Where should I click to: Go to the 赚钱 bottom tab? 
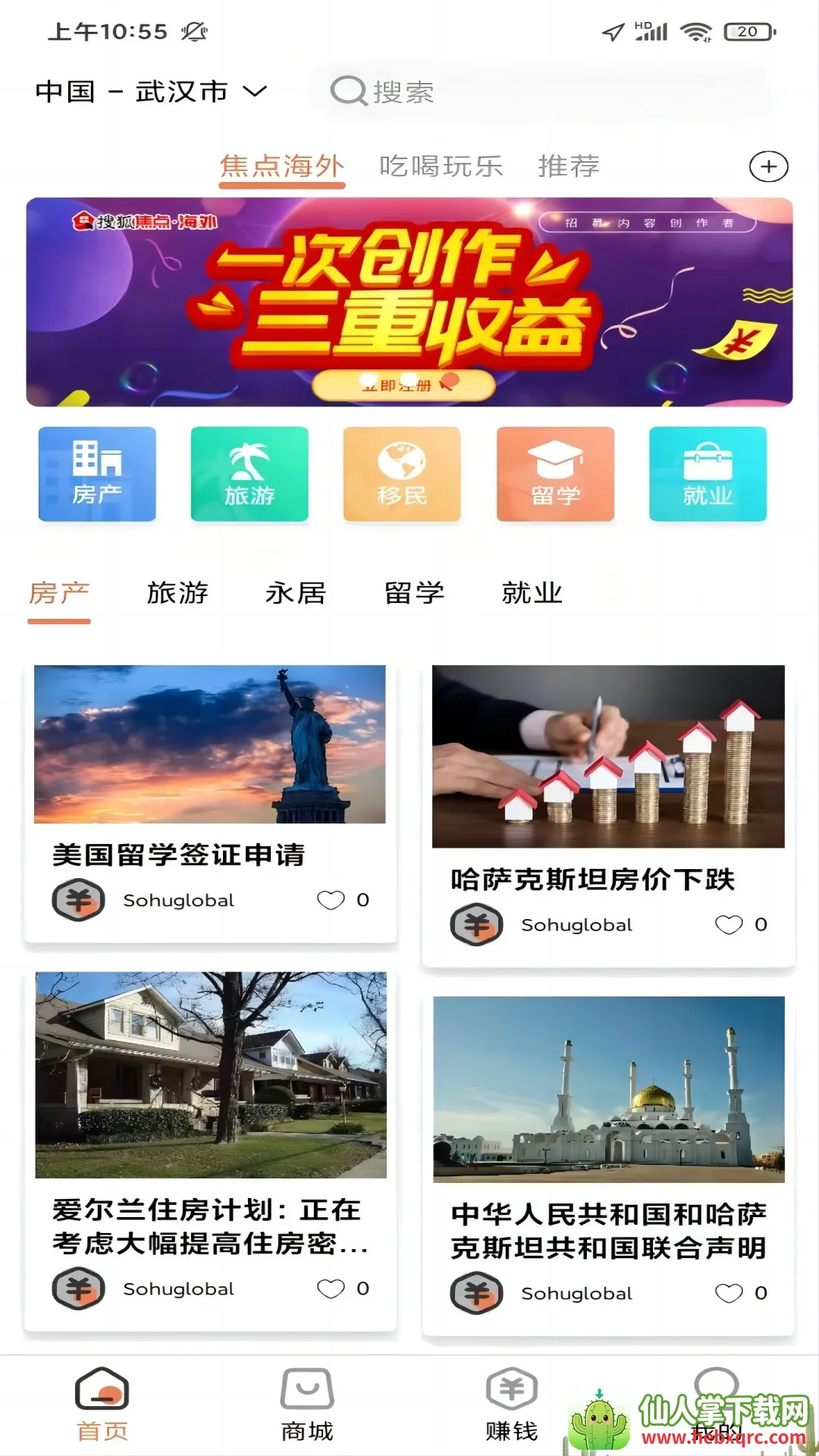coord(512,1404)
